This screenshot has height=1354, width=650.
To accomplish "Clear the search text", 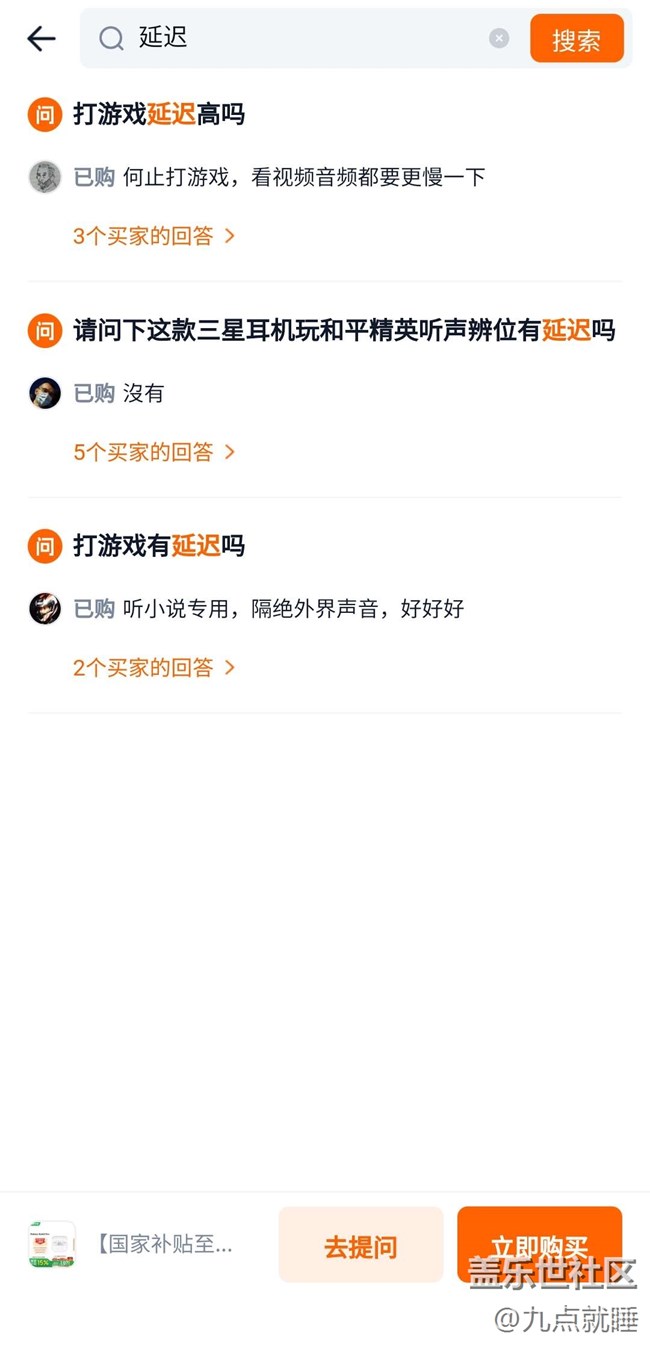I will click(x=499, y=39).
